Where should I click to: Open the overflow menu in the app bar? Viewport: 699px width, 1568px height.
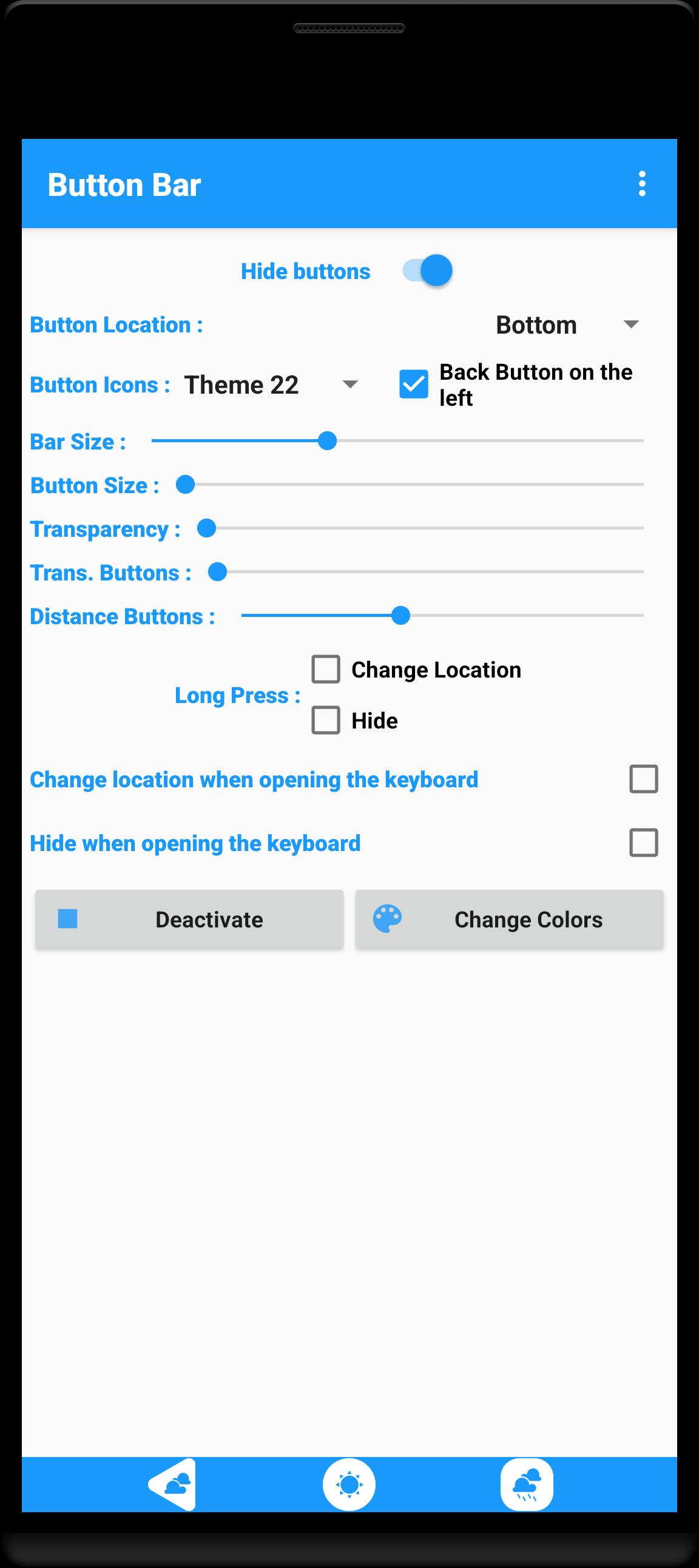[x=642, y=184]
